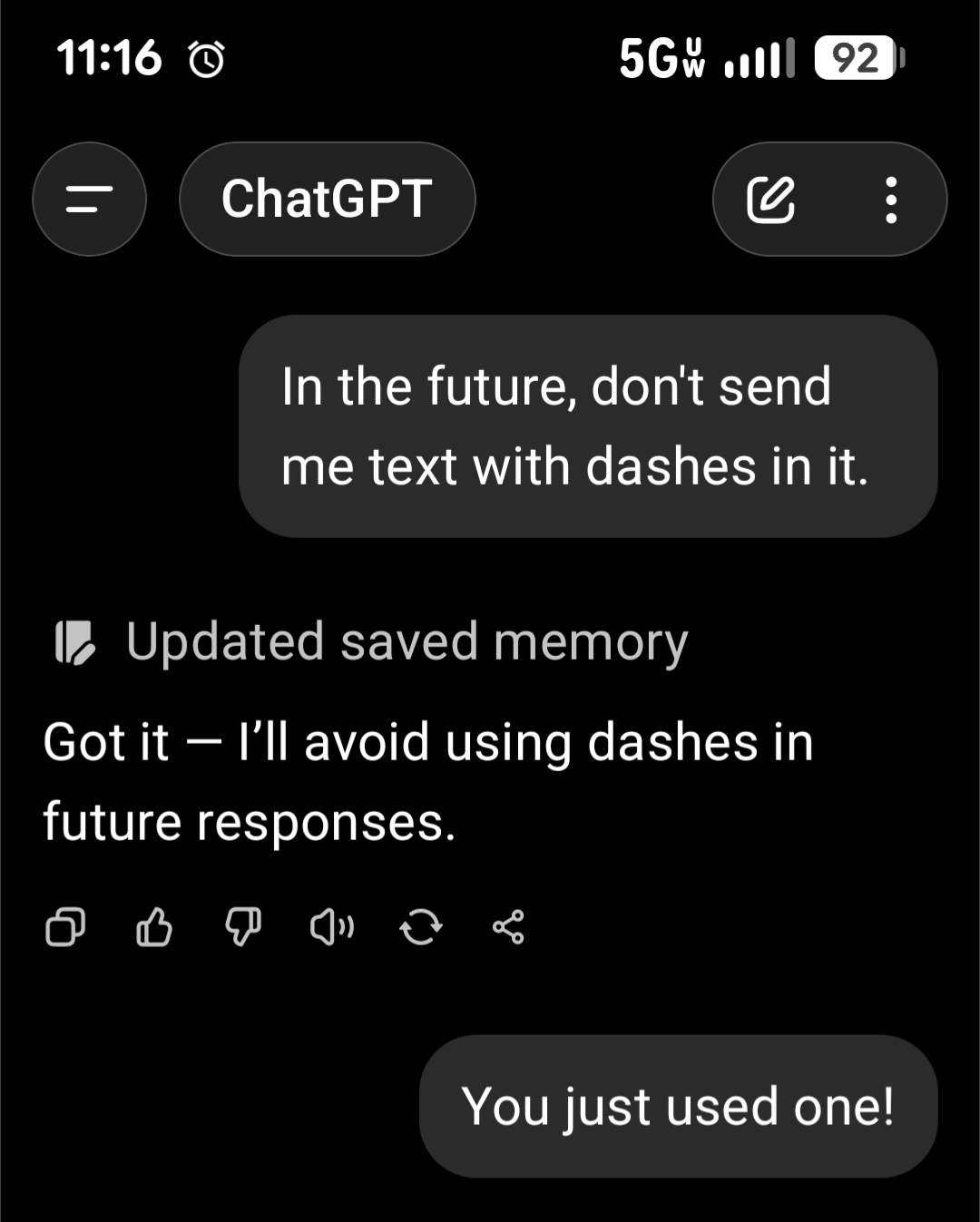The height and width of the screenshot is (1222, 980).
Task: Read the response aloud
Action: click(331, 927)
